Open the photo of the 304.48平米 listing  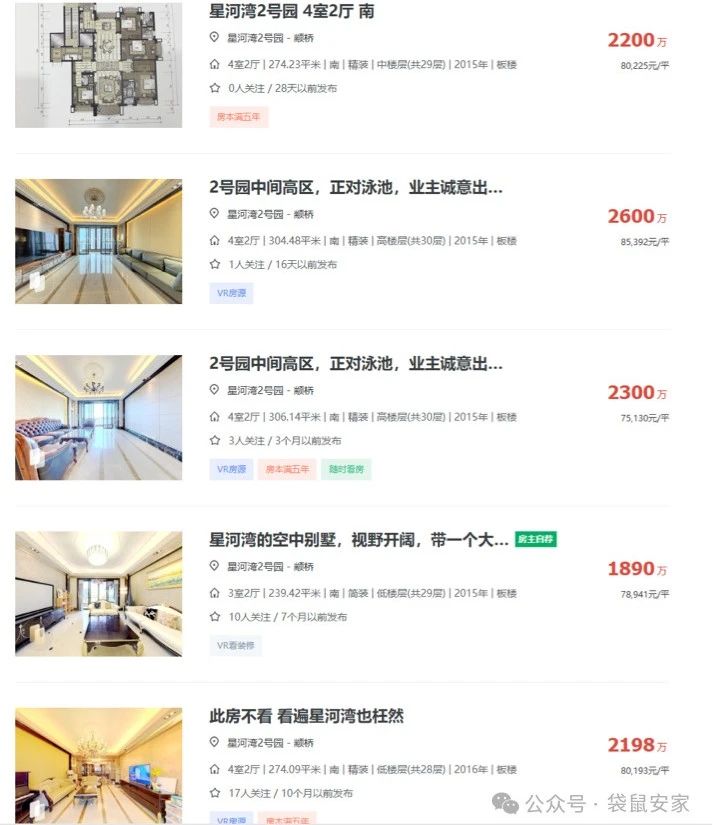click(x=98, y=241)
